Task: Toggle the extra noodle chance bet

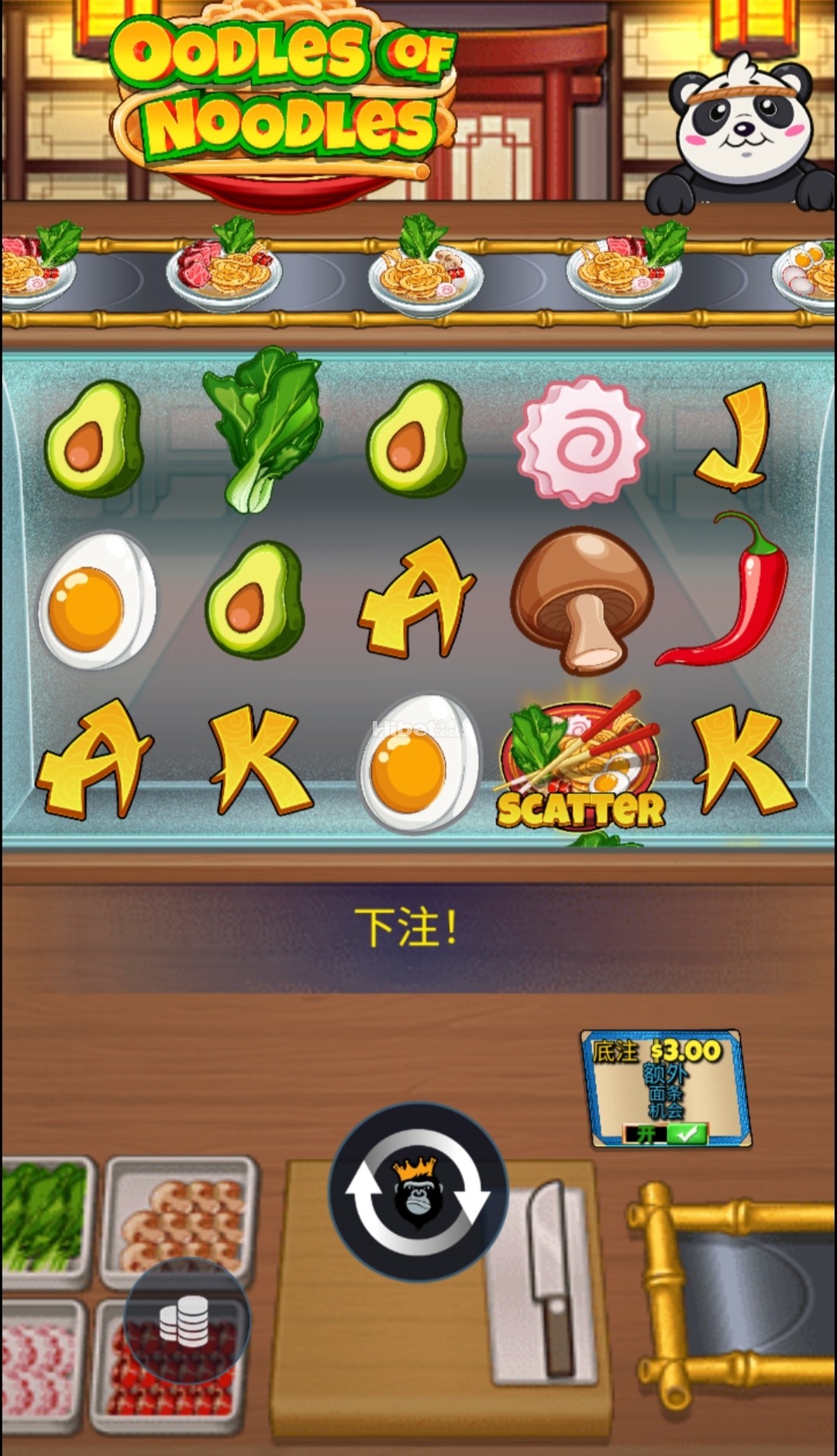Action: [665, 1134]
